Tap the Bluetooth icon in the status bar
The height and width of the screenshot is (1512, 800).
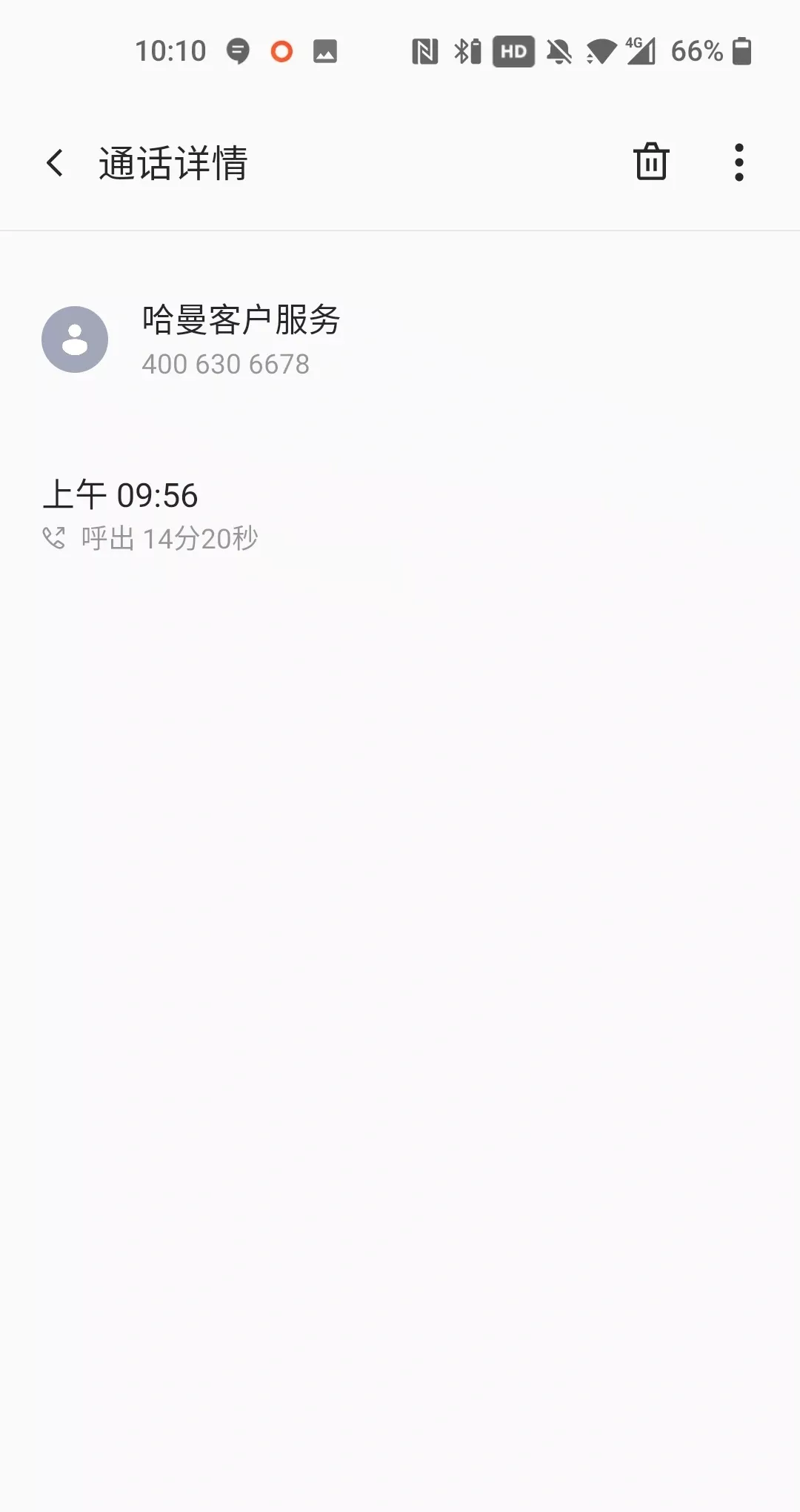tap(462, 52)
